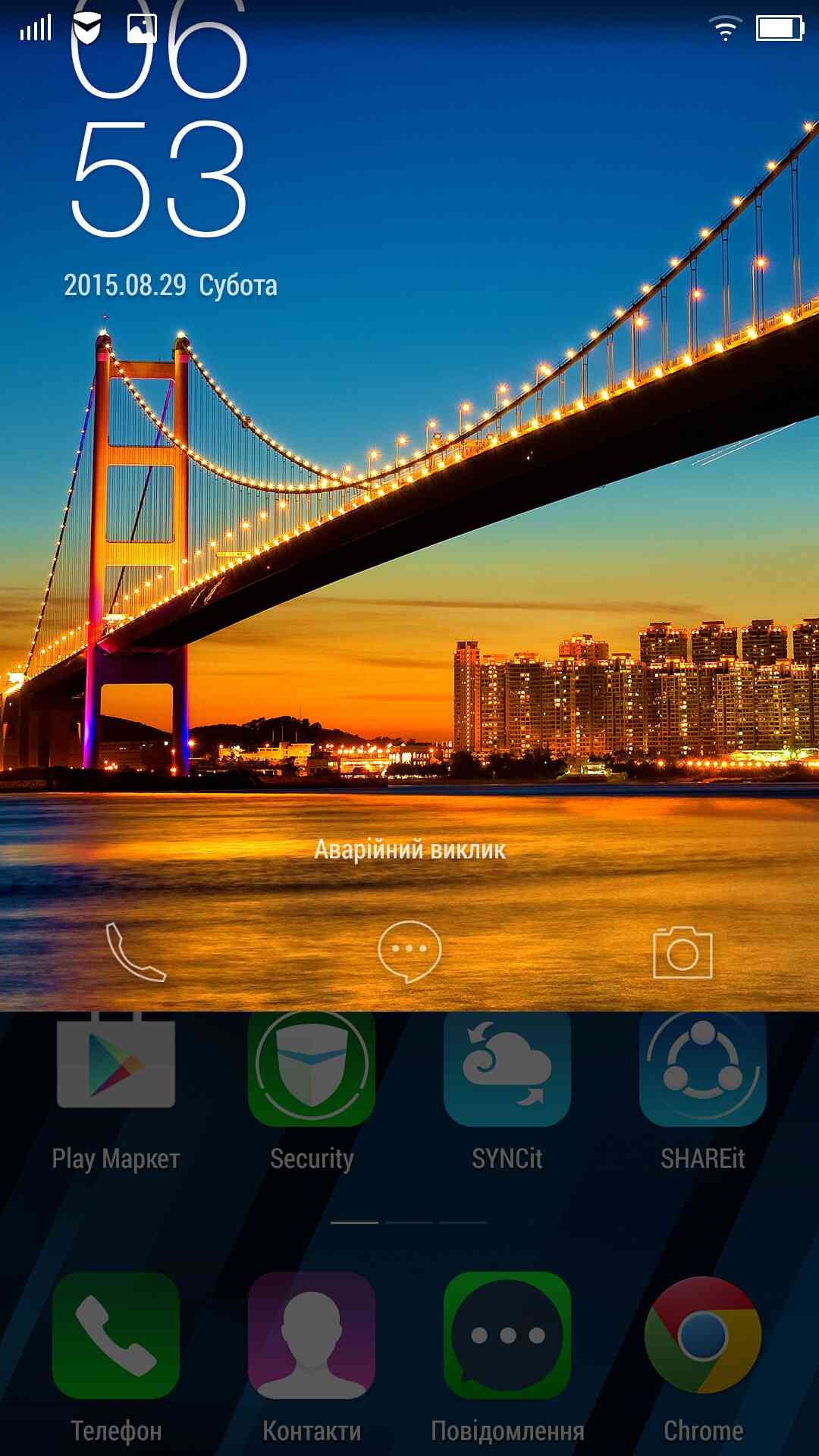Tap the Аварійний виклик emergency call link
Viewport: 819px width, 1456px height.
(409, 849)
